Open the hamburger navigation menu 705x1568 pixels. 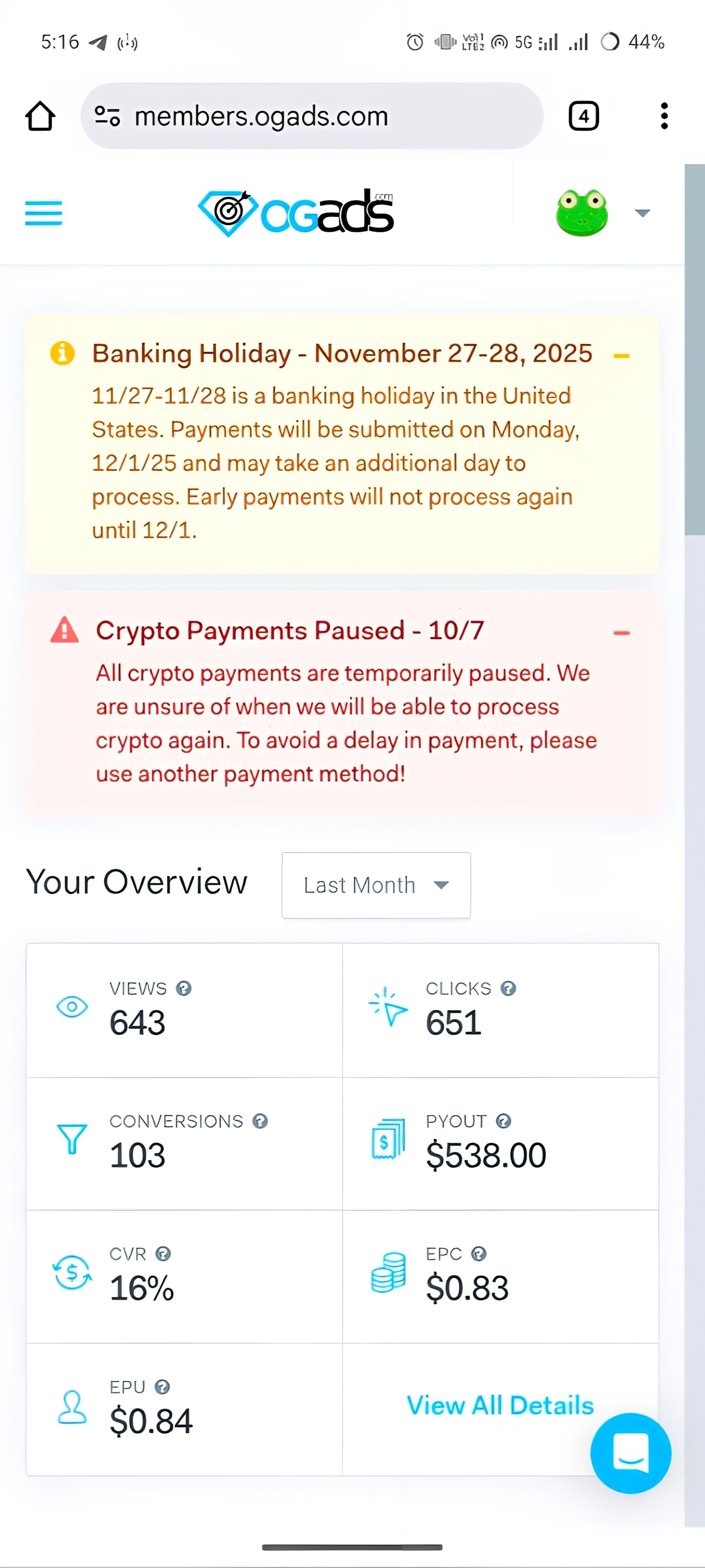[43, 213]
